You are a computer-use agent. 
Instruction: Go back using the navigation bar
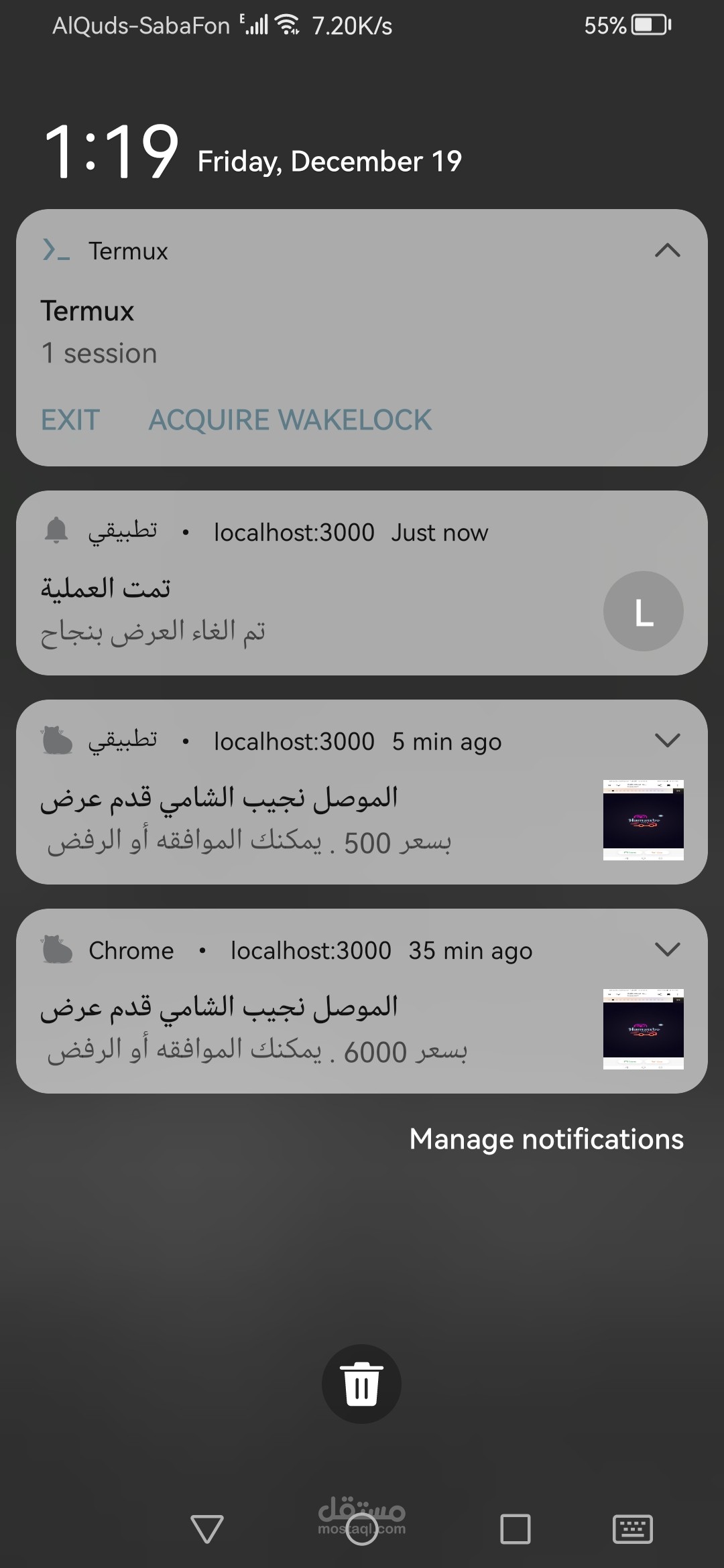click(207, 1528)
